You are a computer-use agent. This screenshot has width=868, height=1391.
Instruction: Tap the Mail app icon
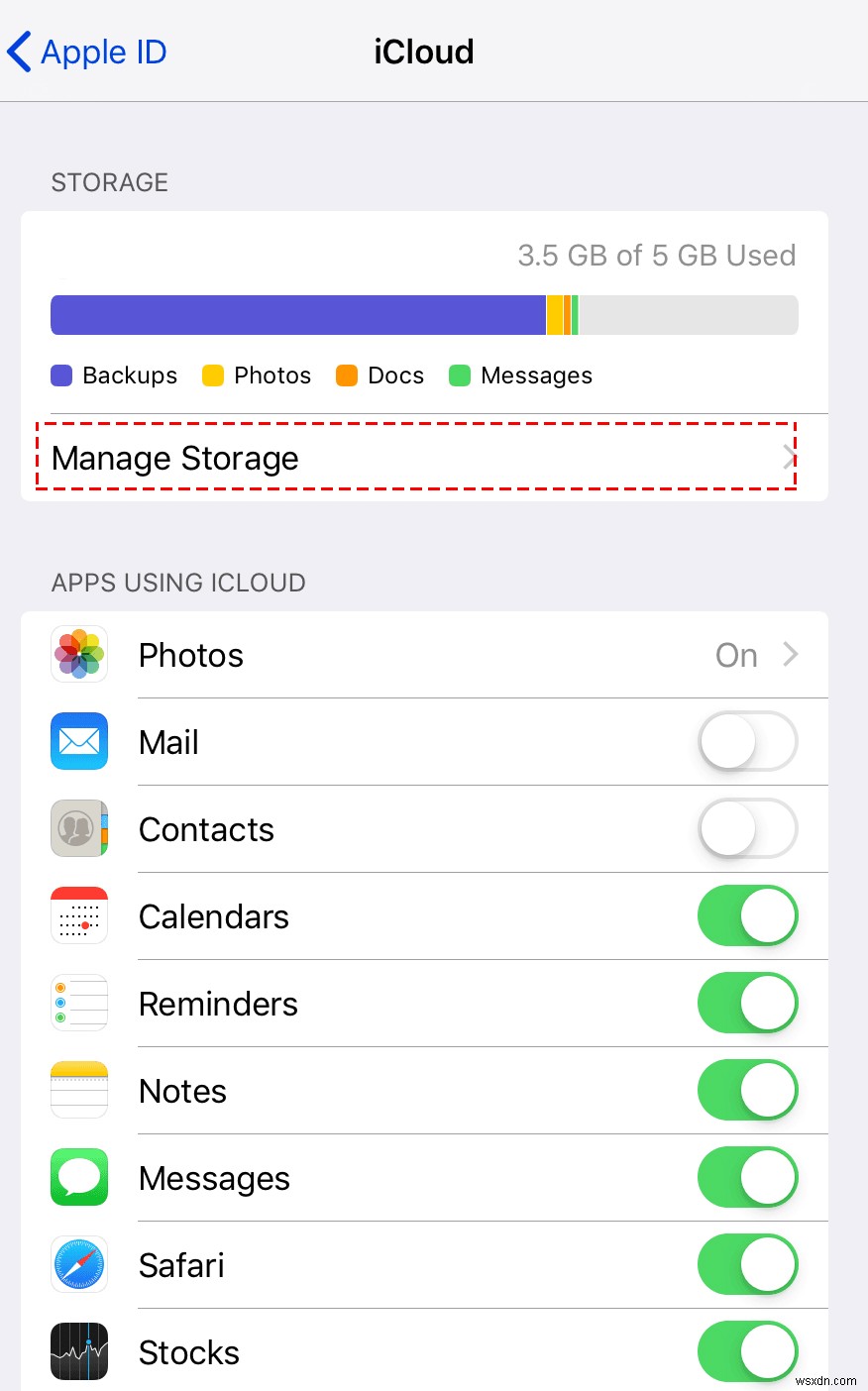tap(79, 741)
